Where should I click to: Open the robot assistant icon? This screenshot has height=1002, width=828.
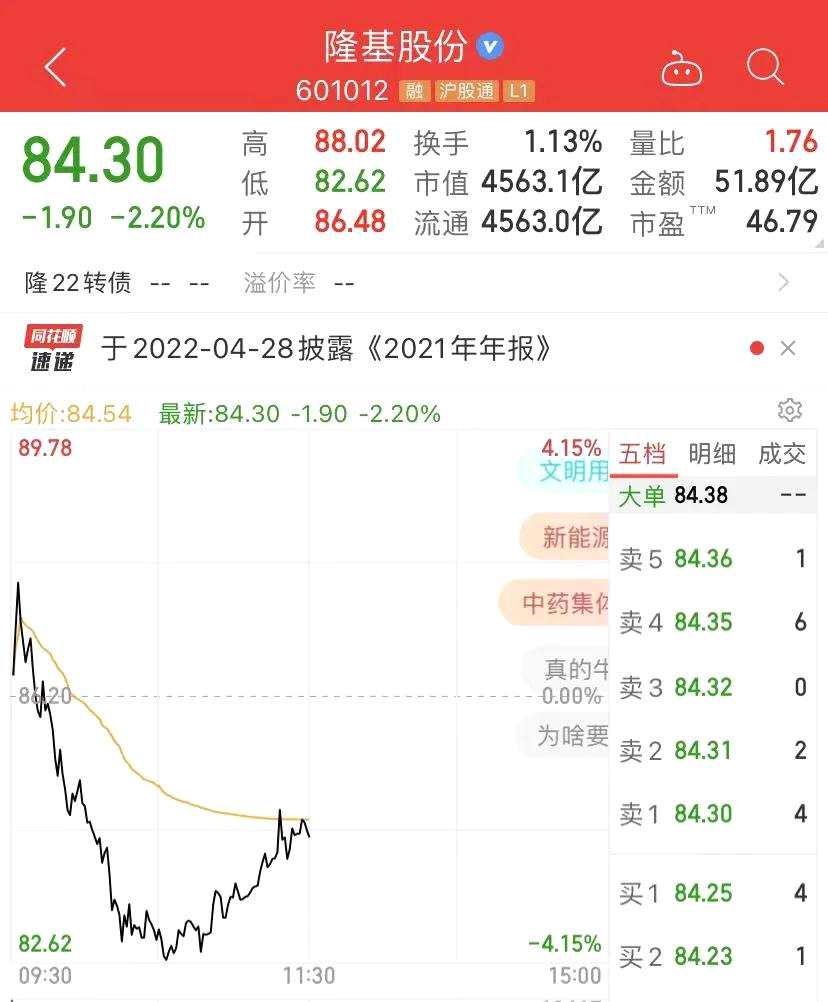[x=681, y=69]
